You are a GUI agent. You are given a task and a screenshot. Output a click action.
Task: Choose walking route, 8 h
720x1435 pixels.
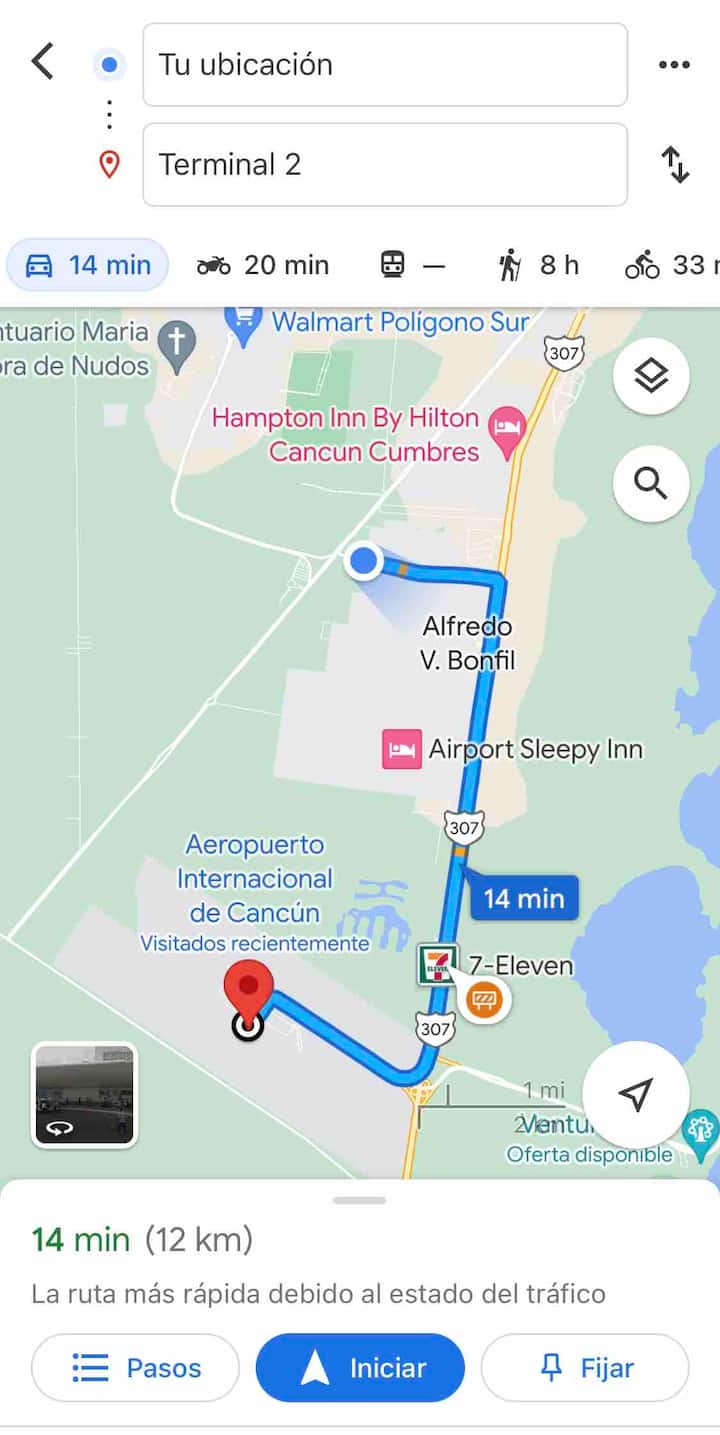(538, 265)
